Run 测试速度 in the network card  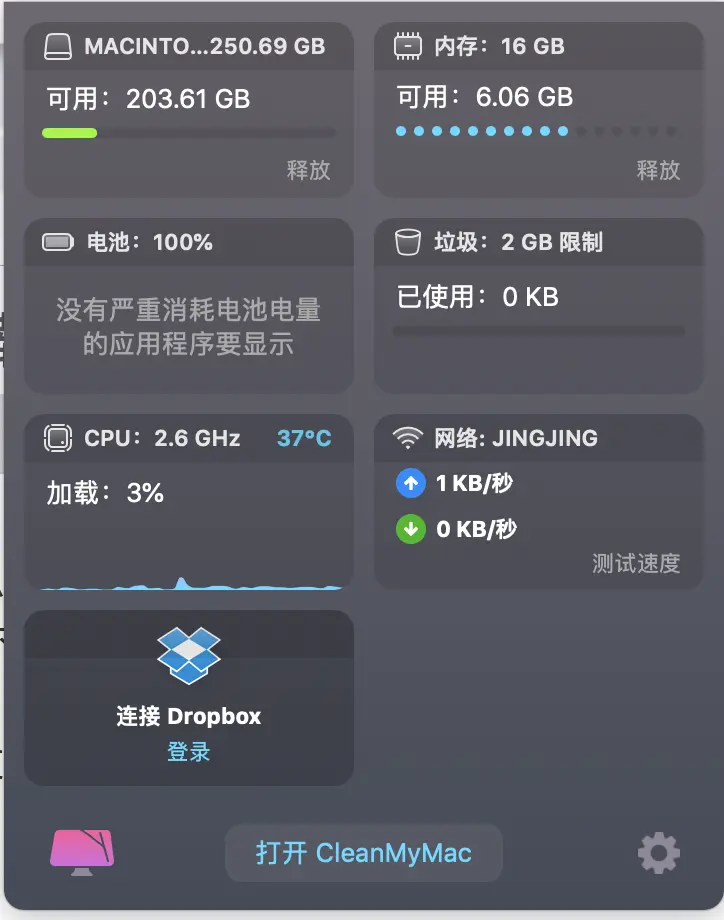click(636, 563)
